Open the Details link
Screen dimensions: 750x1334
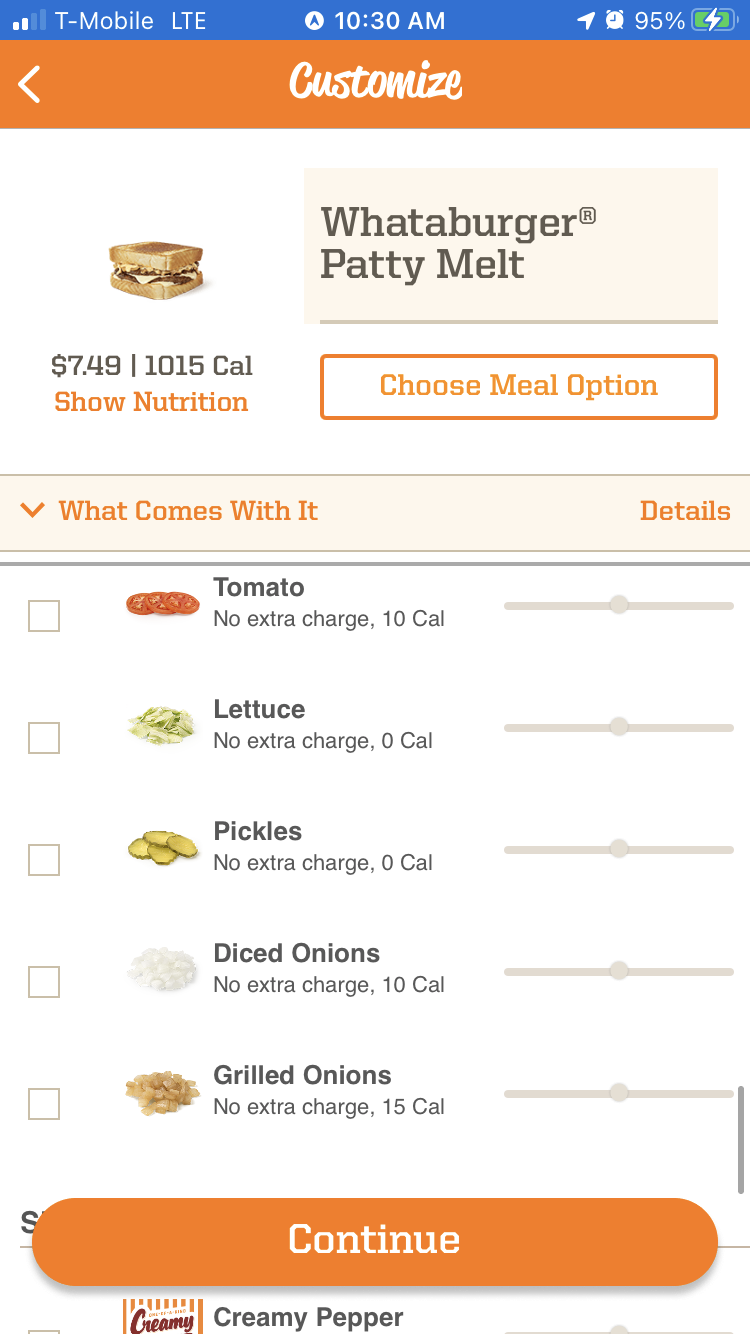[x=685, y=511]
